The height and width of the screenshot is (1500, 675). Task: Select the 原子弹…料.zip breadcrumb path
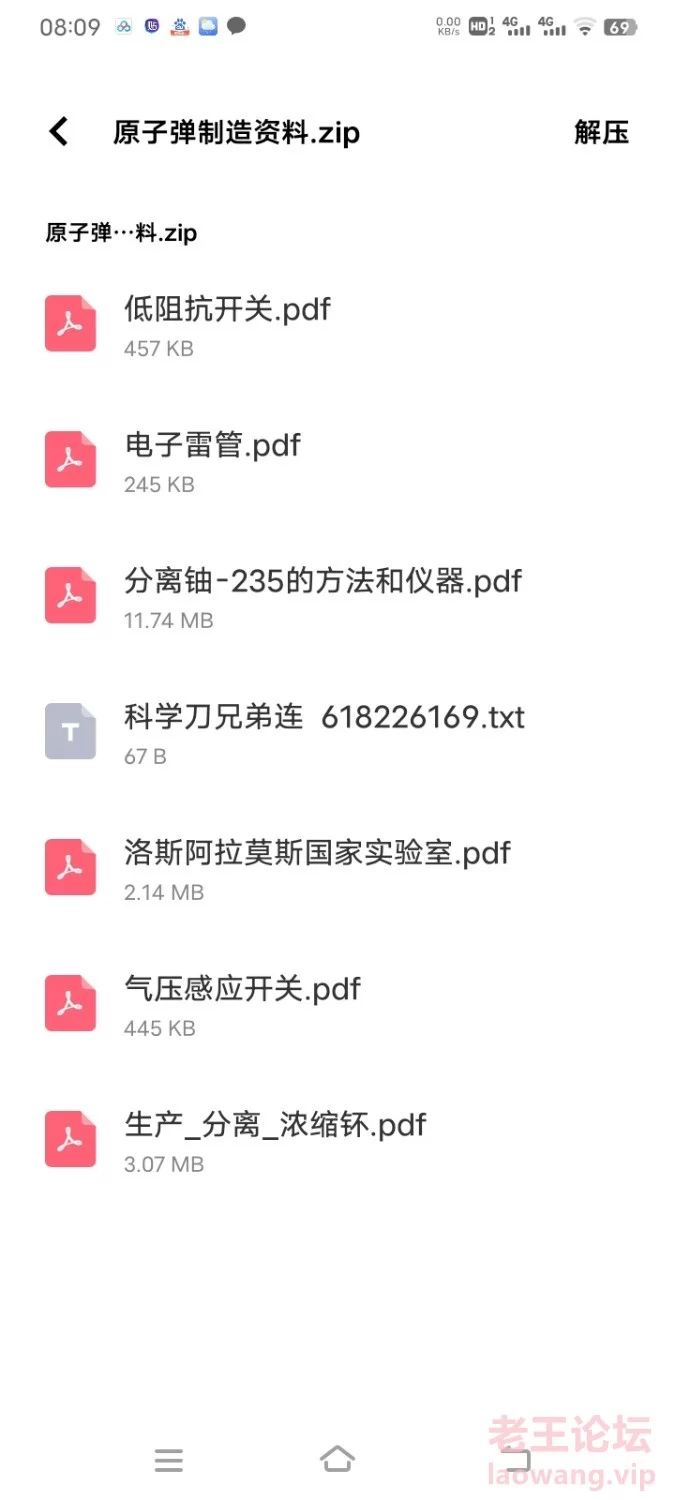coord(121,233)
